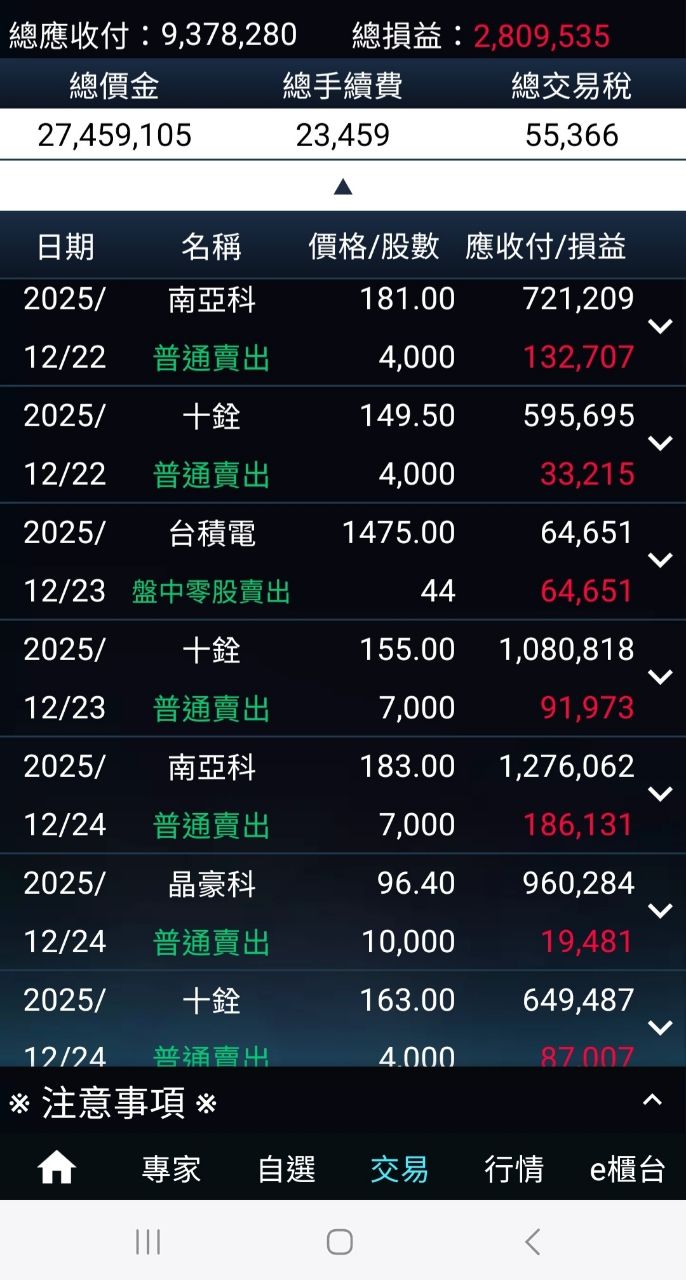Expand the 台積電 12/23 odd-lot sell record
Viewport: 686px width, 1280px height.
[660, 561]
